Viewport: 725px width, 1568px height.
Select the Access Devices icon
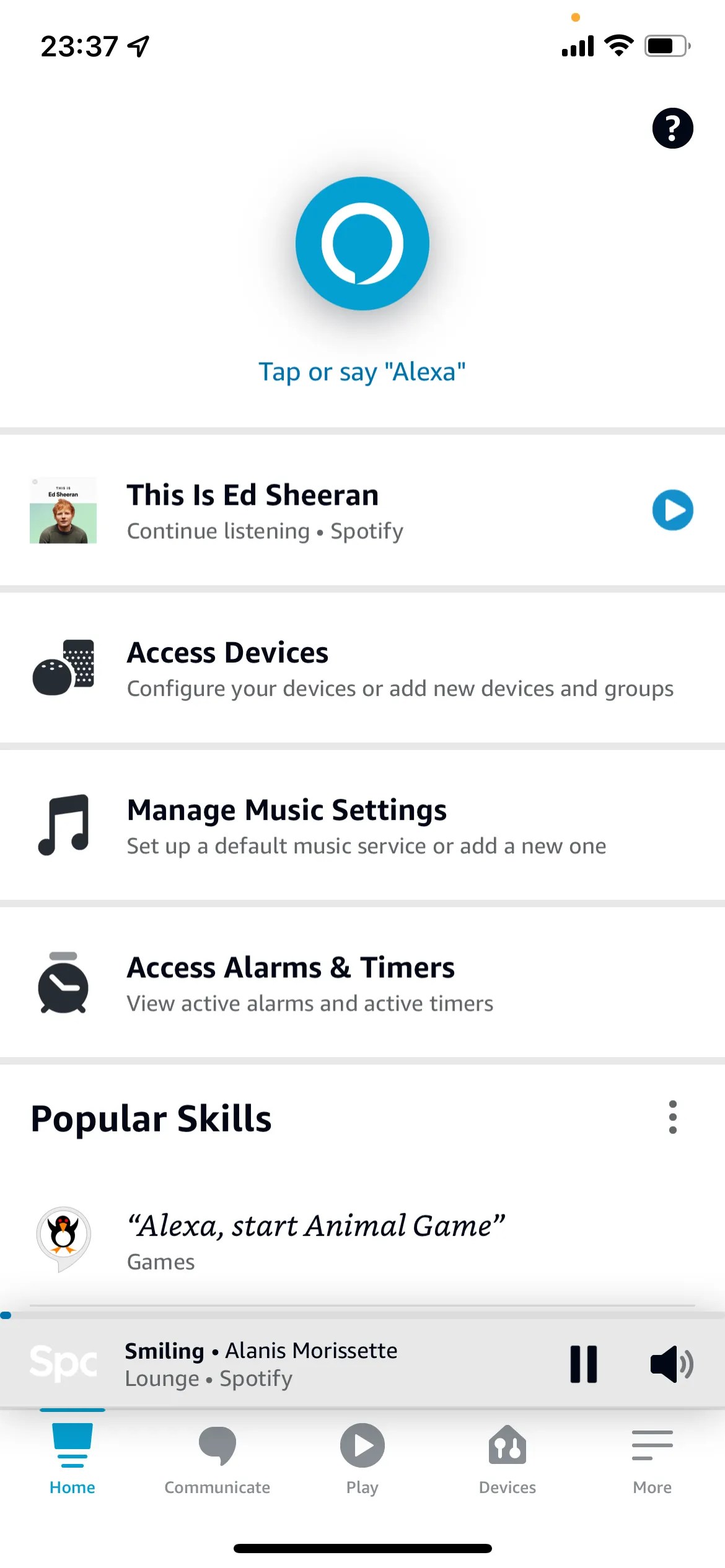tap(63, 670)
